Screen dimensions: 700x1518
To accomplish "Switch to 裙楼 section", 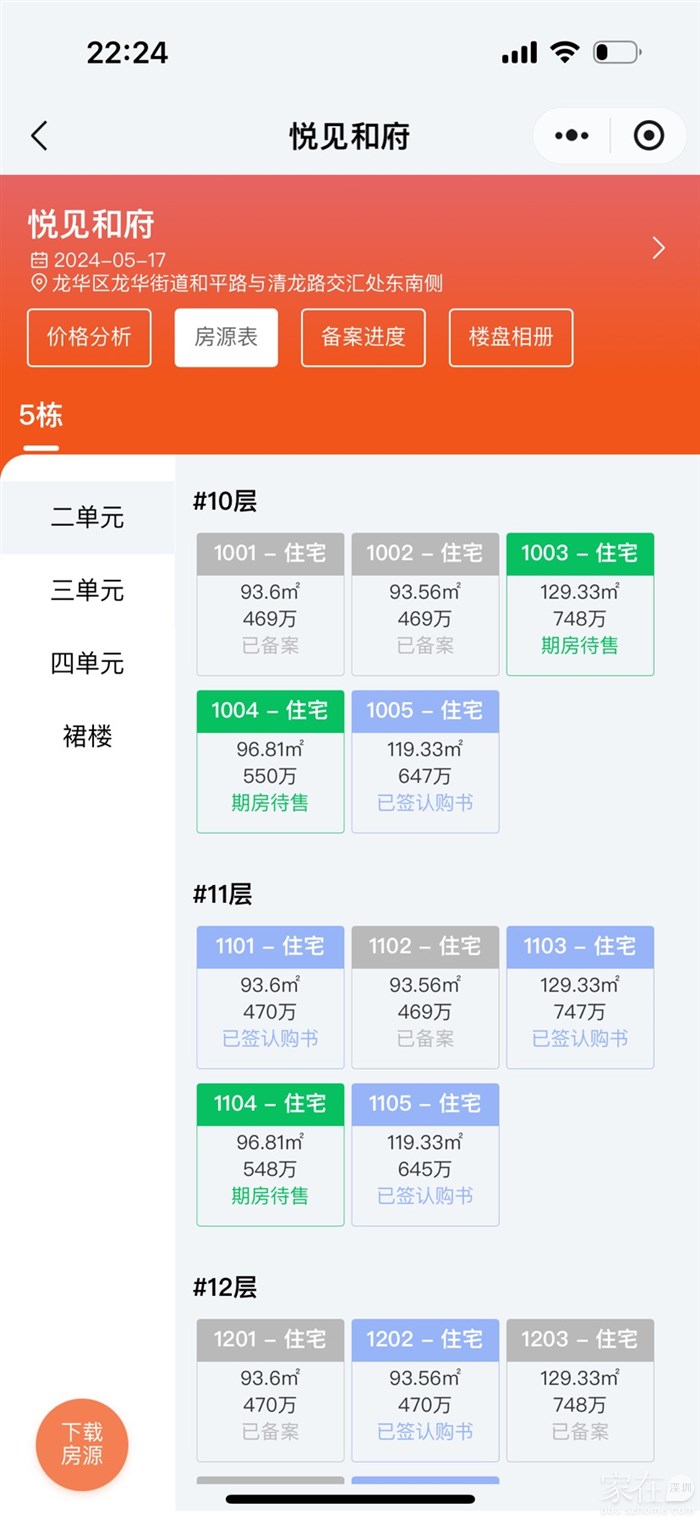I will pyautogui.click(x=87, y=737).
